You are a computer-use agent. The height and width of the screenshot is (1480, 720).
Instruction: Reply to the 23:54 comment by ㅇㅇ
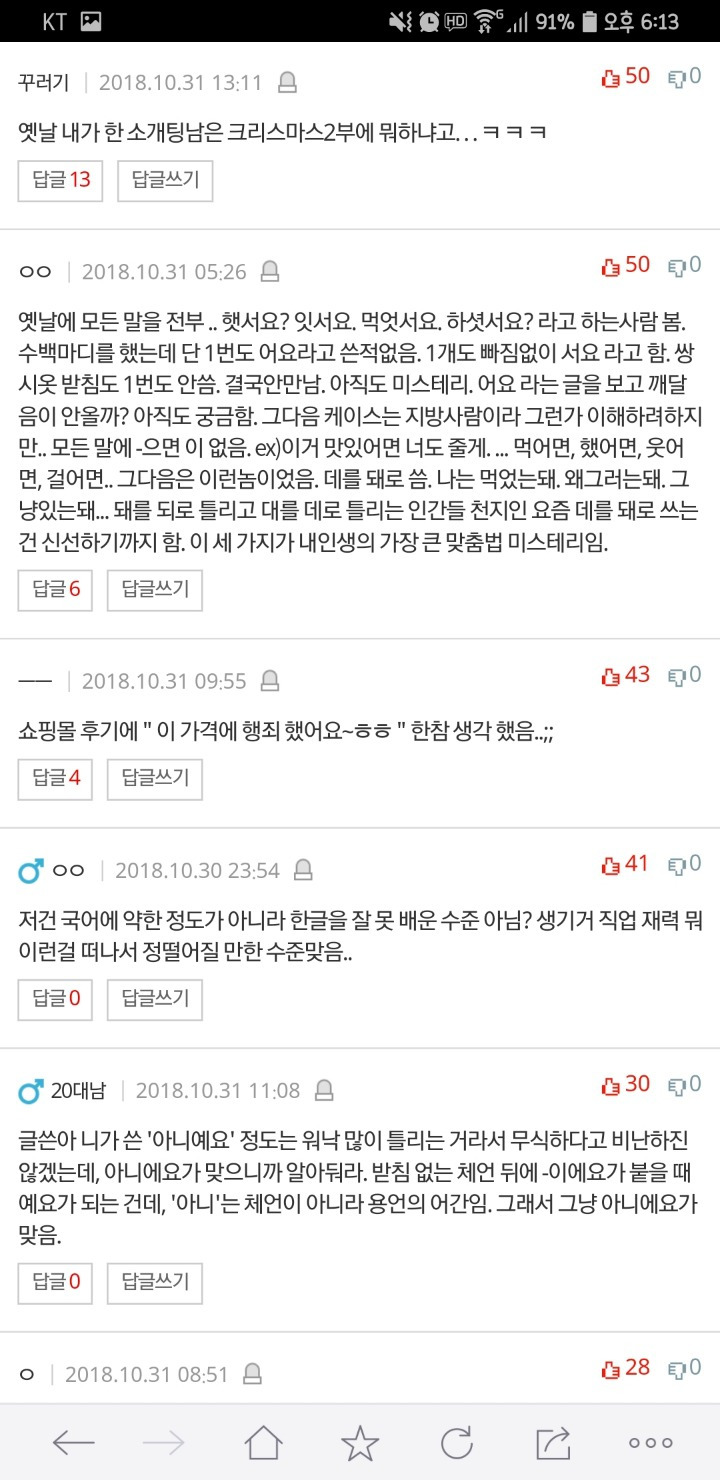point(155,998)
